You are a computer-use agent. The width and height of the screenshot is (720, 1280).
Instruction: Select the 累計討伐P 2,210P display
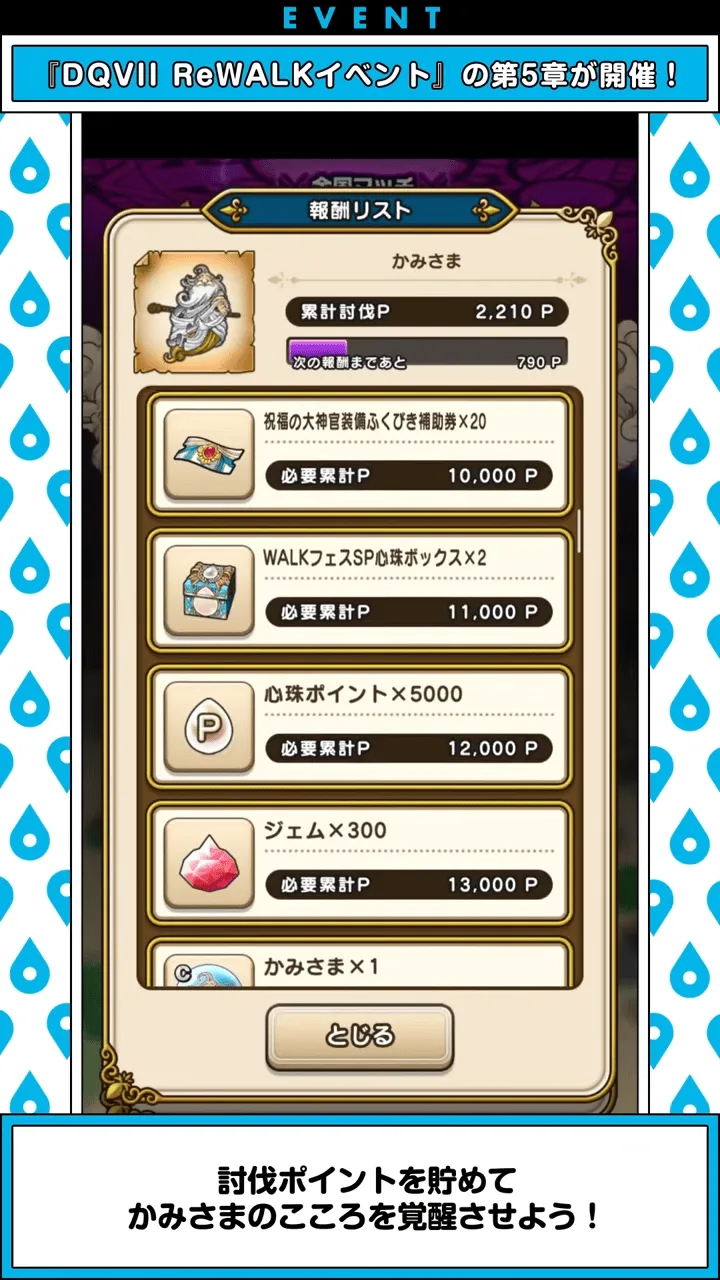pyautogui.click(x=430, y=311)
